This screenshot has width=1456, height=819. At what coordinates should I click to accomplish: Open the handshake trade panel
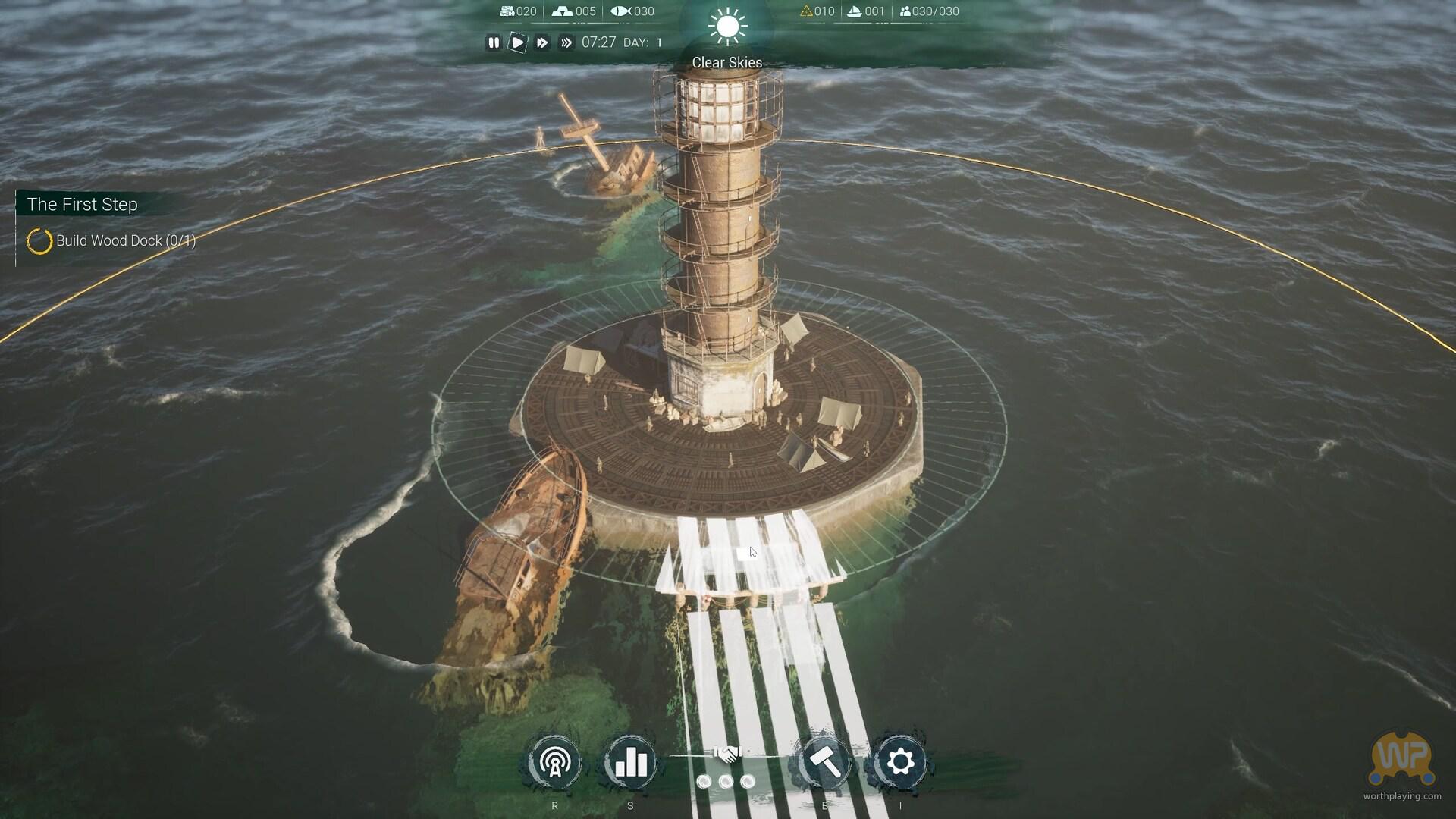727,755
